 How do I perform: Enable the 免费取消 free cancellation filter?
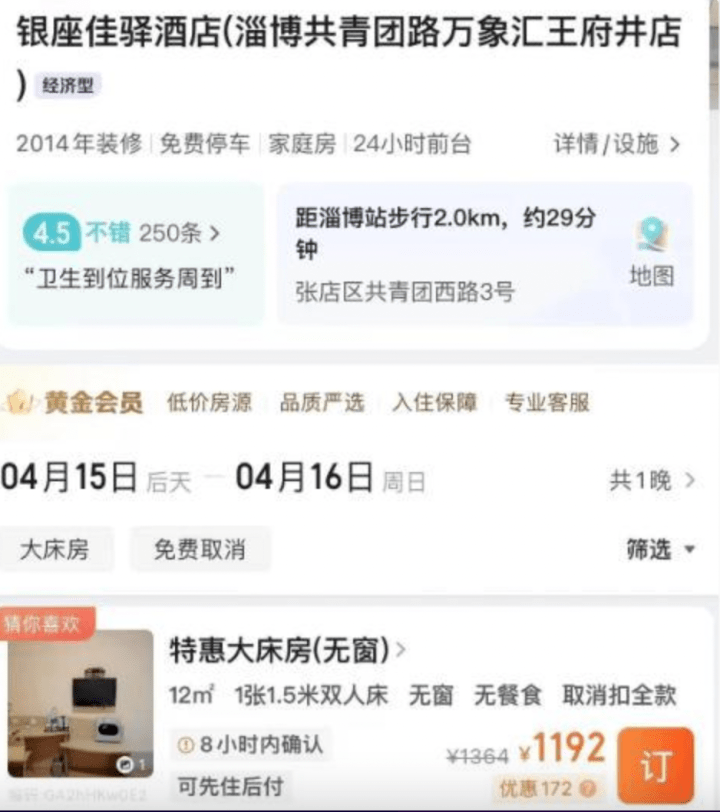pos(200,549)
